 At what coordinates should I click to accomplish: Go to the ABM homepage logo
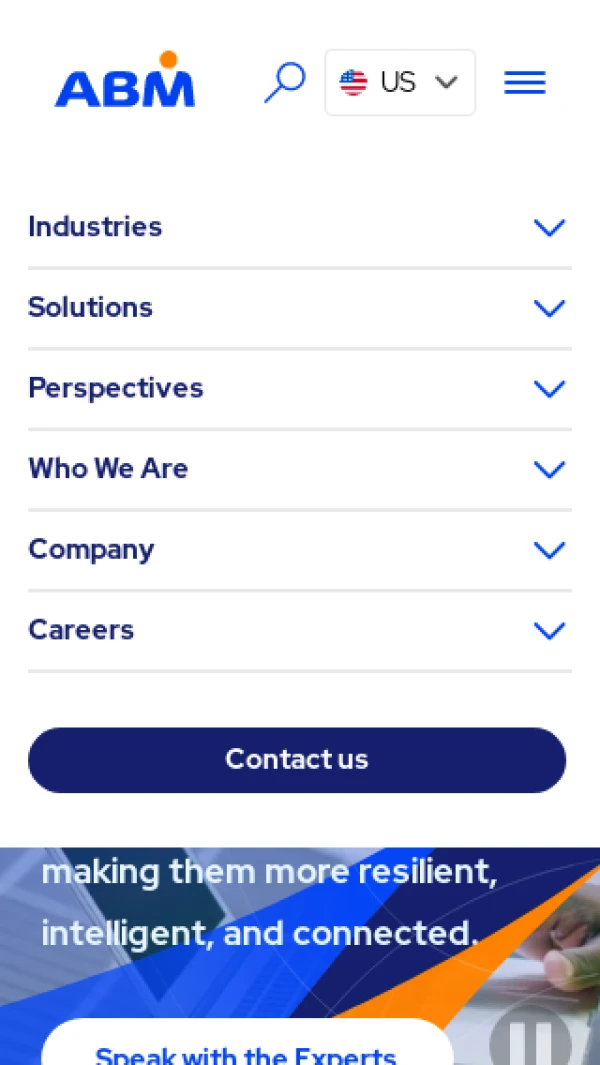point(125,82)
